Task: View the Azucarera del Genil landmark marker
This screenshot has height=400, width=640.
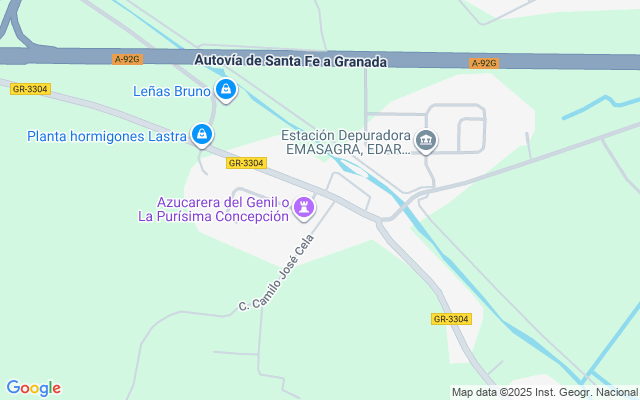Action: (x=304, y=208)
